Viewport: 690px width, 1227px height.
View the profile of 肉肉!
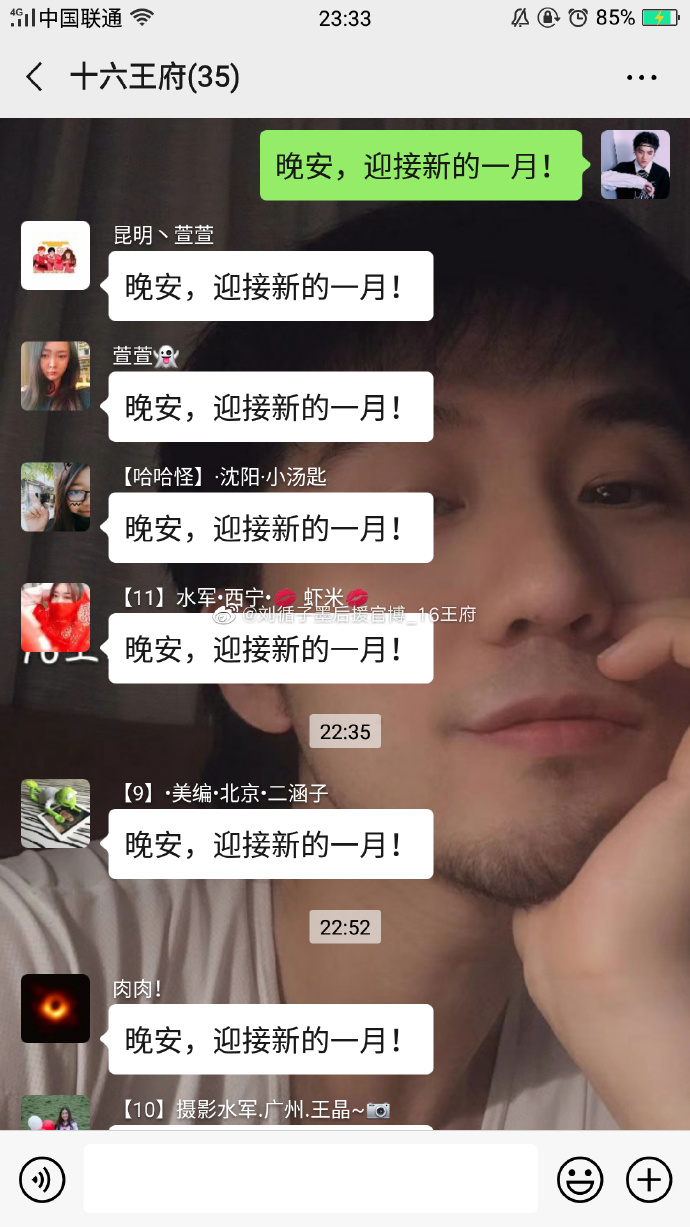point(56,1009)
